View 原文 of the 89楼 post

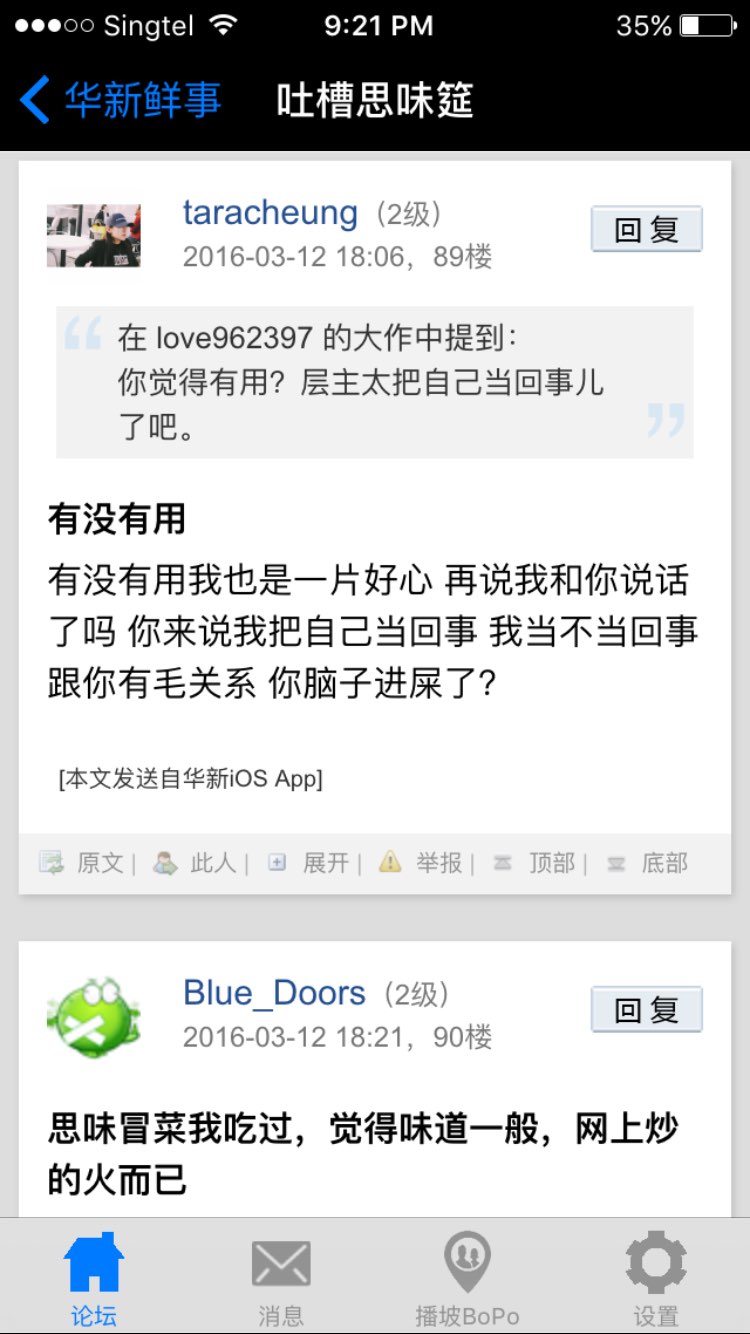tap(84, 863)
